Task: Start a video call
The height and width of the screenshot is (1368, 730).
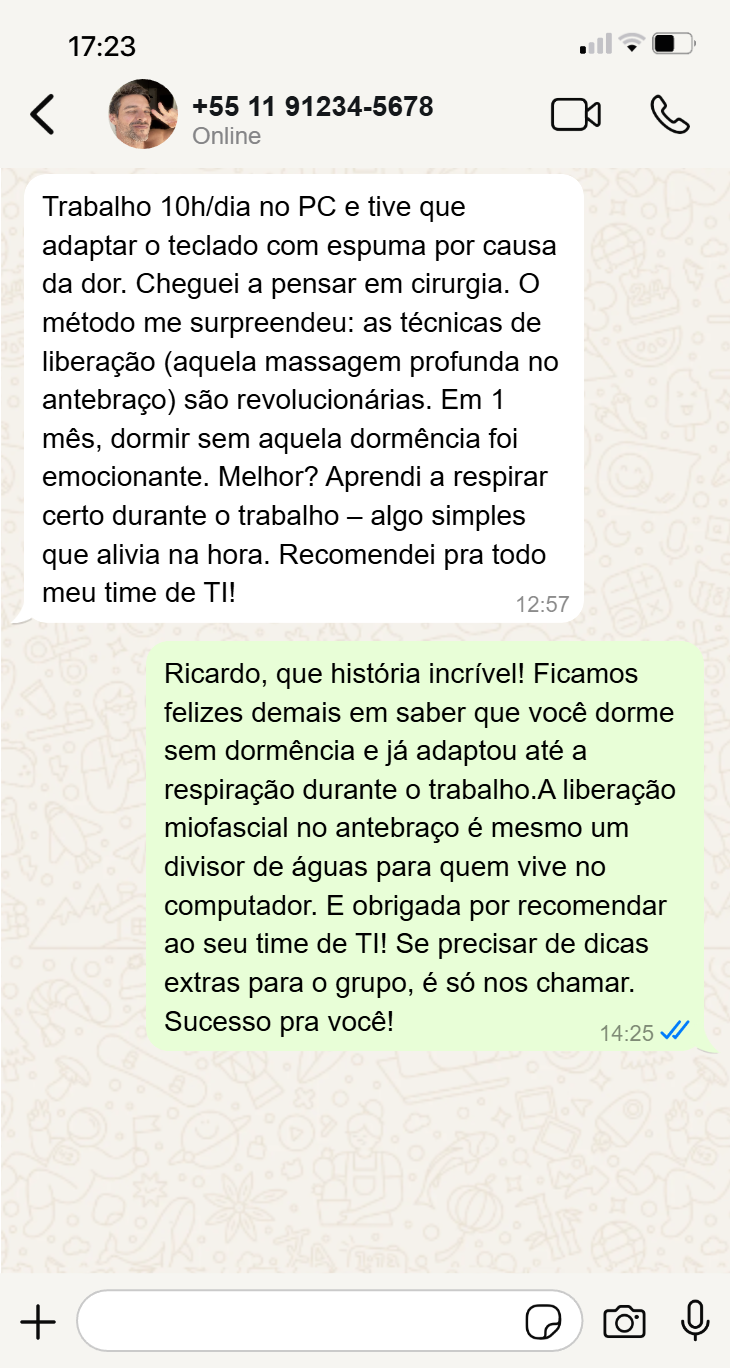Action: point(576,115)
